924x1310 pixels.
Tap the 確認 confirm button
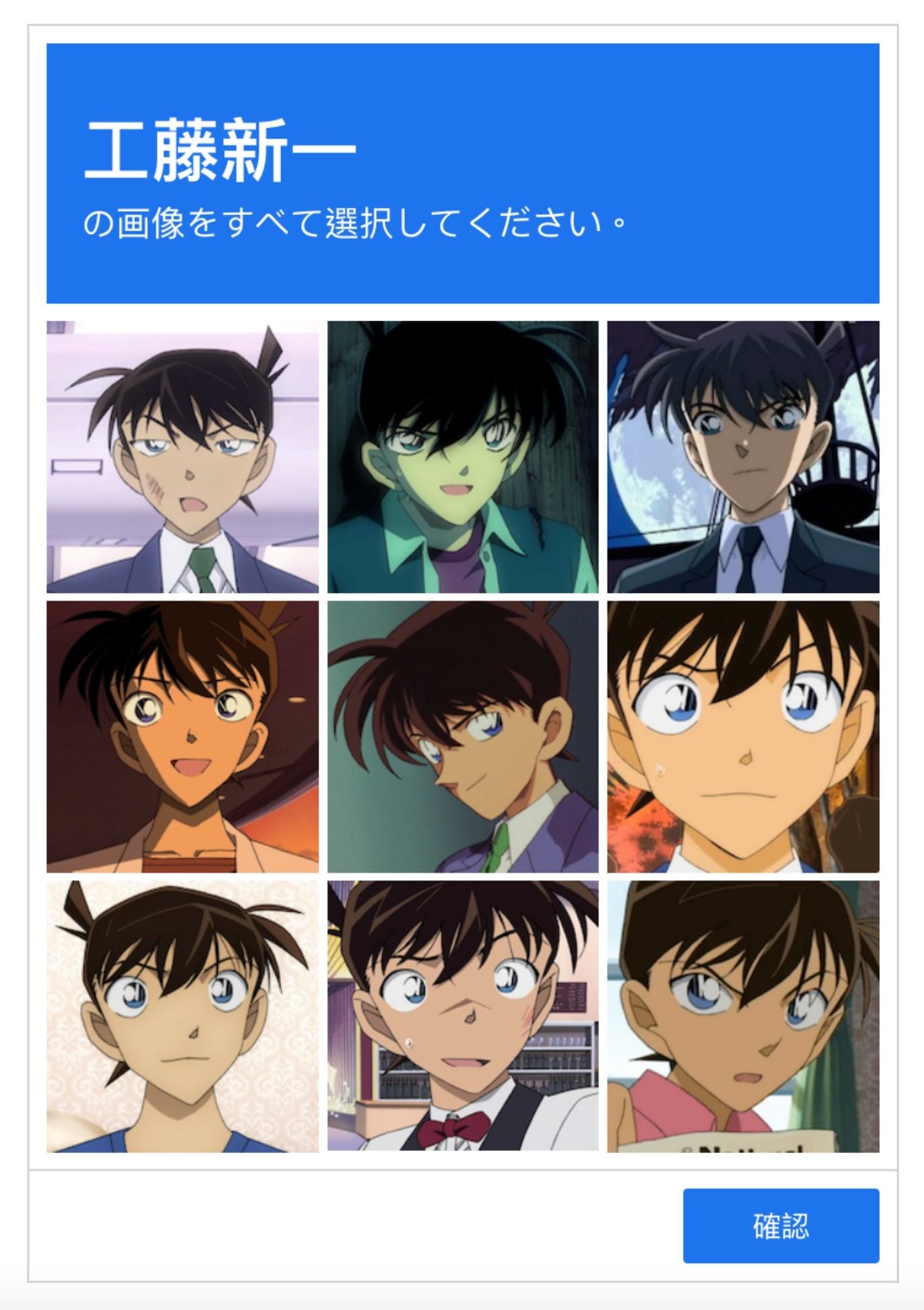tap(780, 1225)
